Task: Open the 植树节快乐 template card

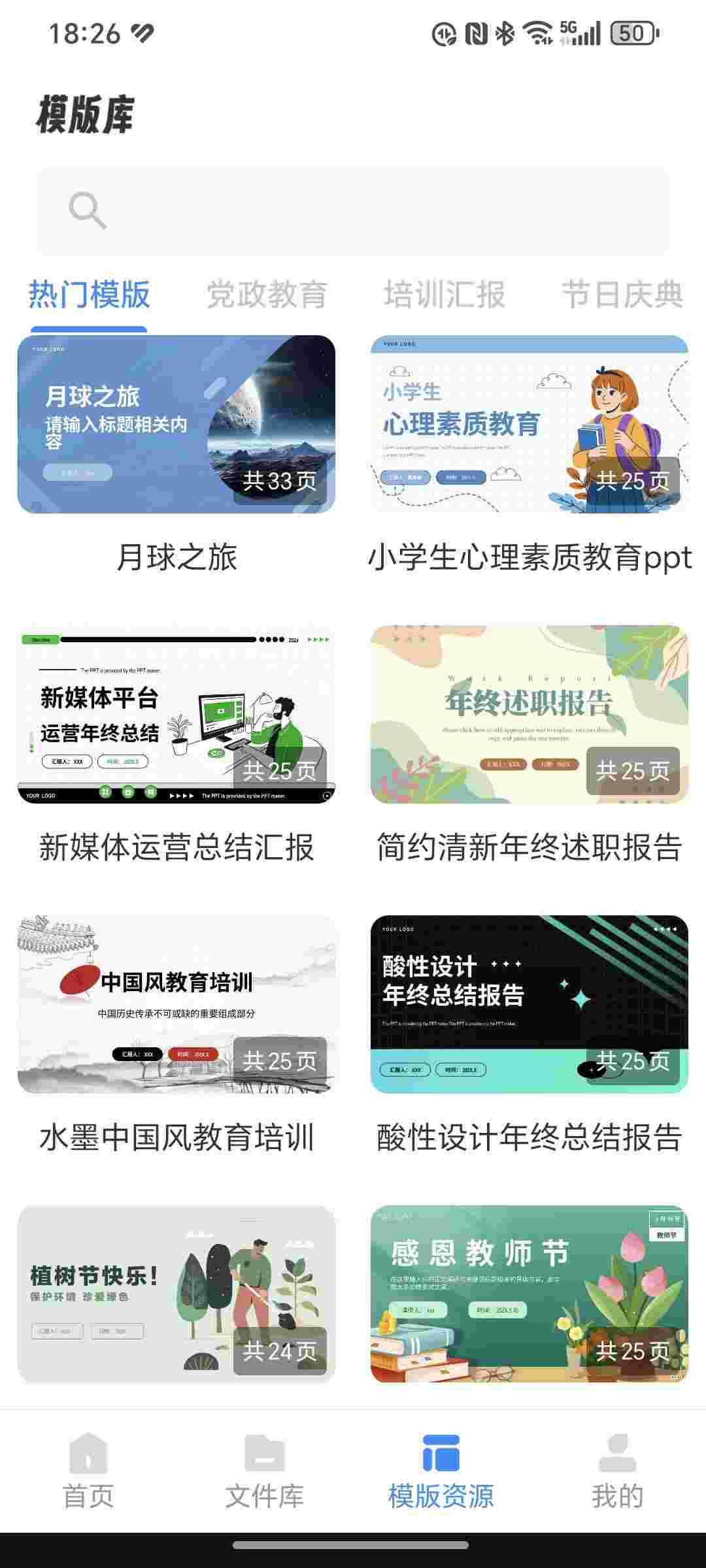Action: tap(176, 1294)
